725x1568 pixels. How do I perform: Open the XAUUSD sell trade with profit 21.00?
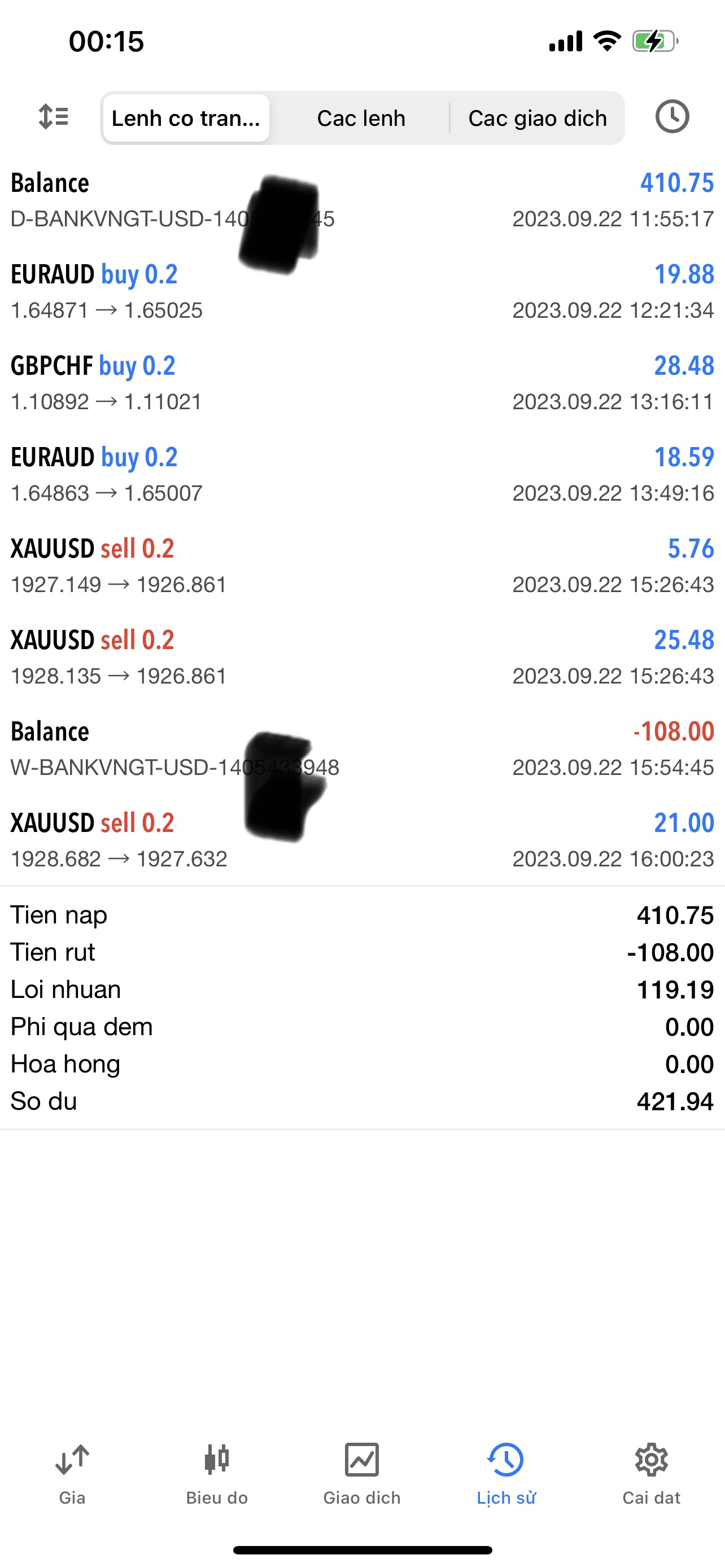pos(362,839)
